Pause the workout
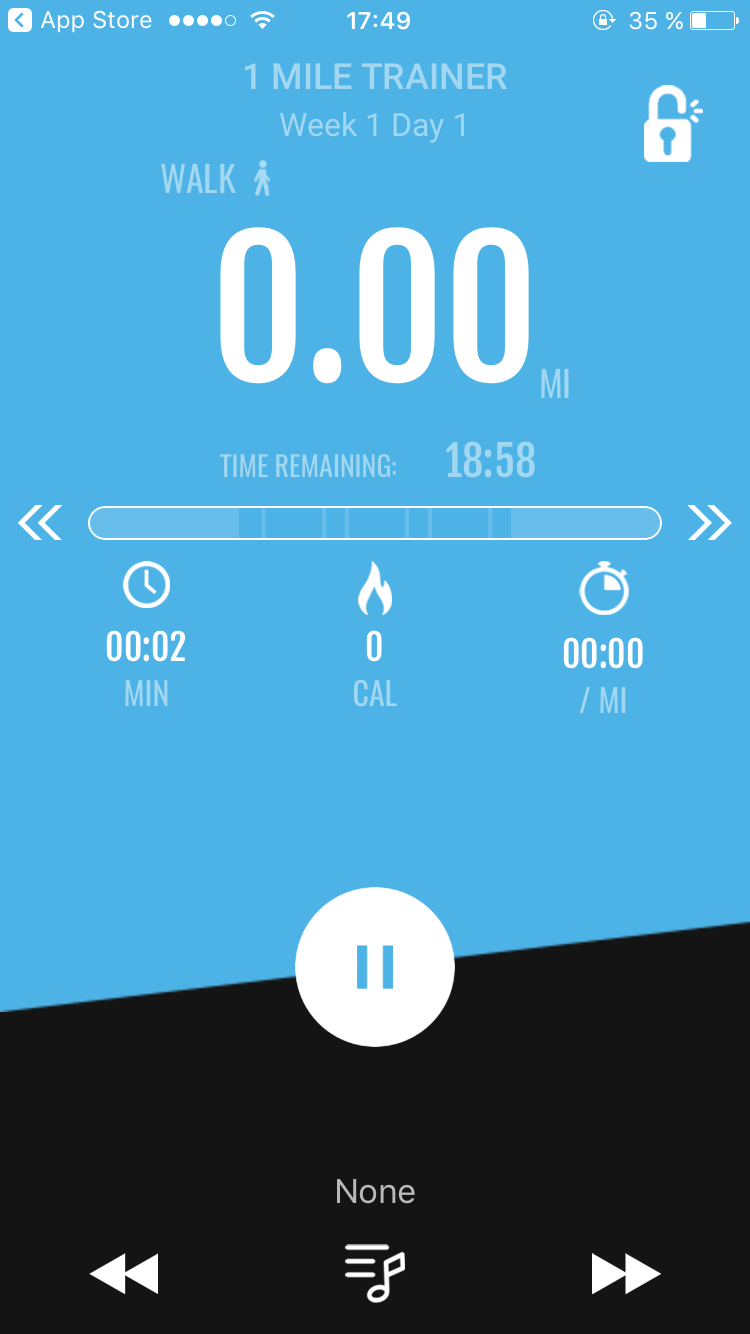750x1334 pixels. pos(375,967)
